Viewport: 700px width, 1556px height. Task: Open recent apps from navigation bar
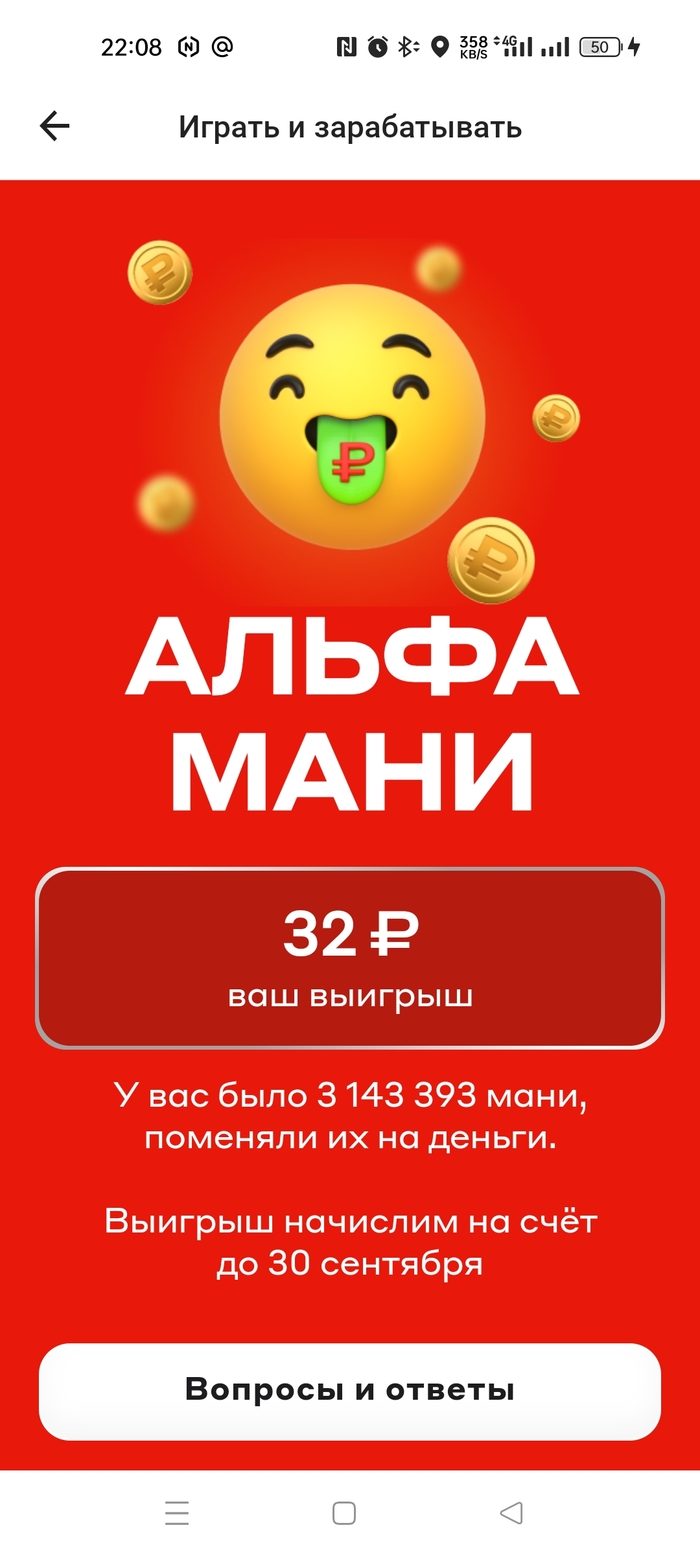click(177, 1513)
